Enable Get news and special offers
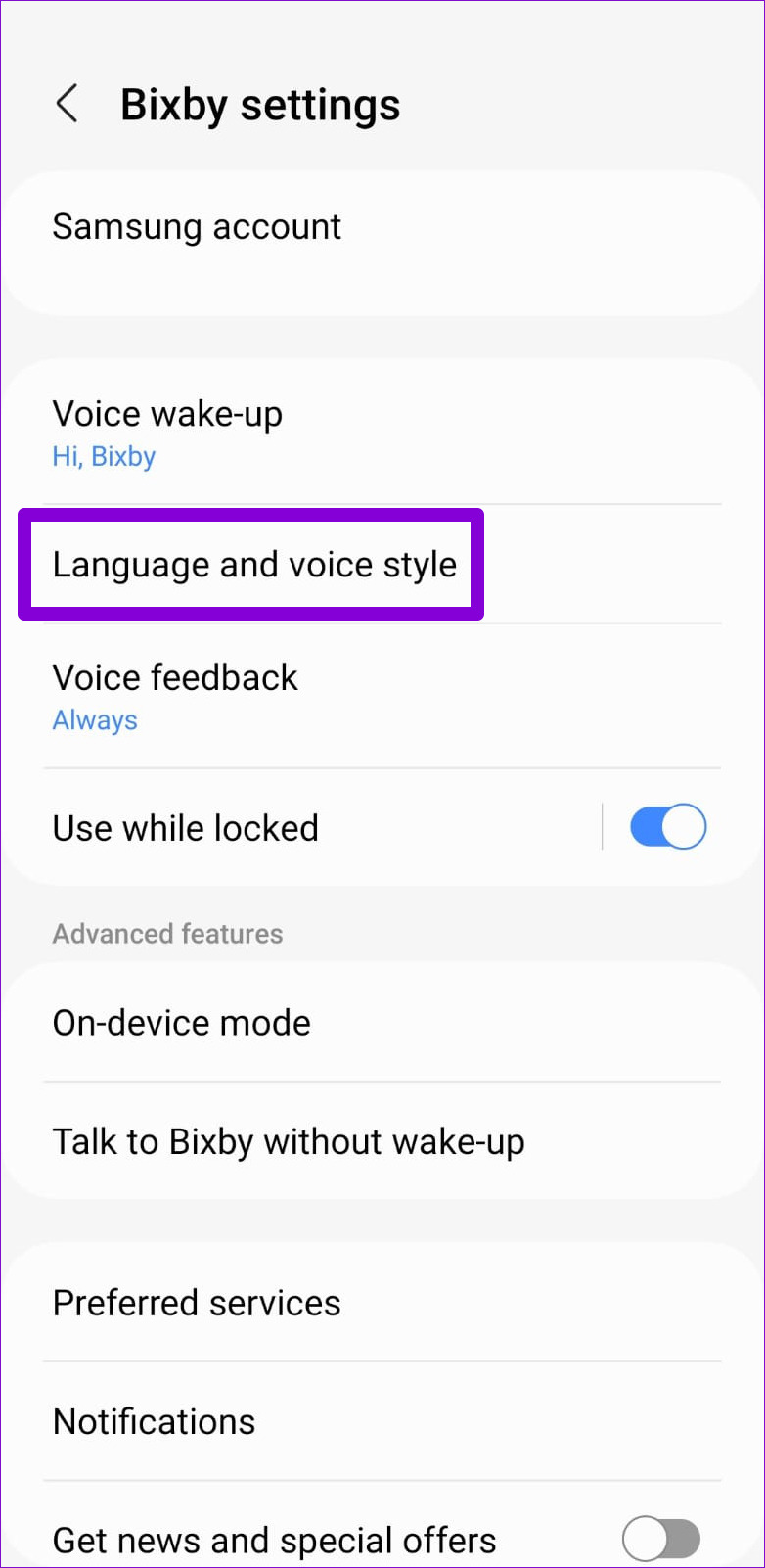The image size is (765, 1568). (661, 1540)
